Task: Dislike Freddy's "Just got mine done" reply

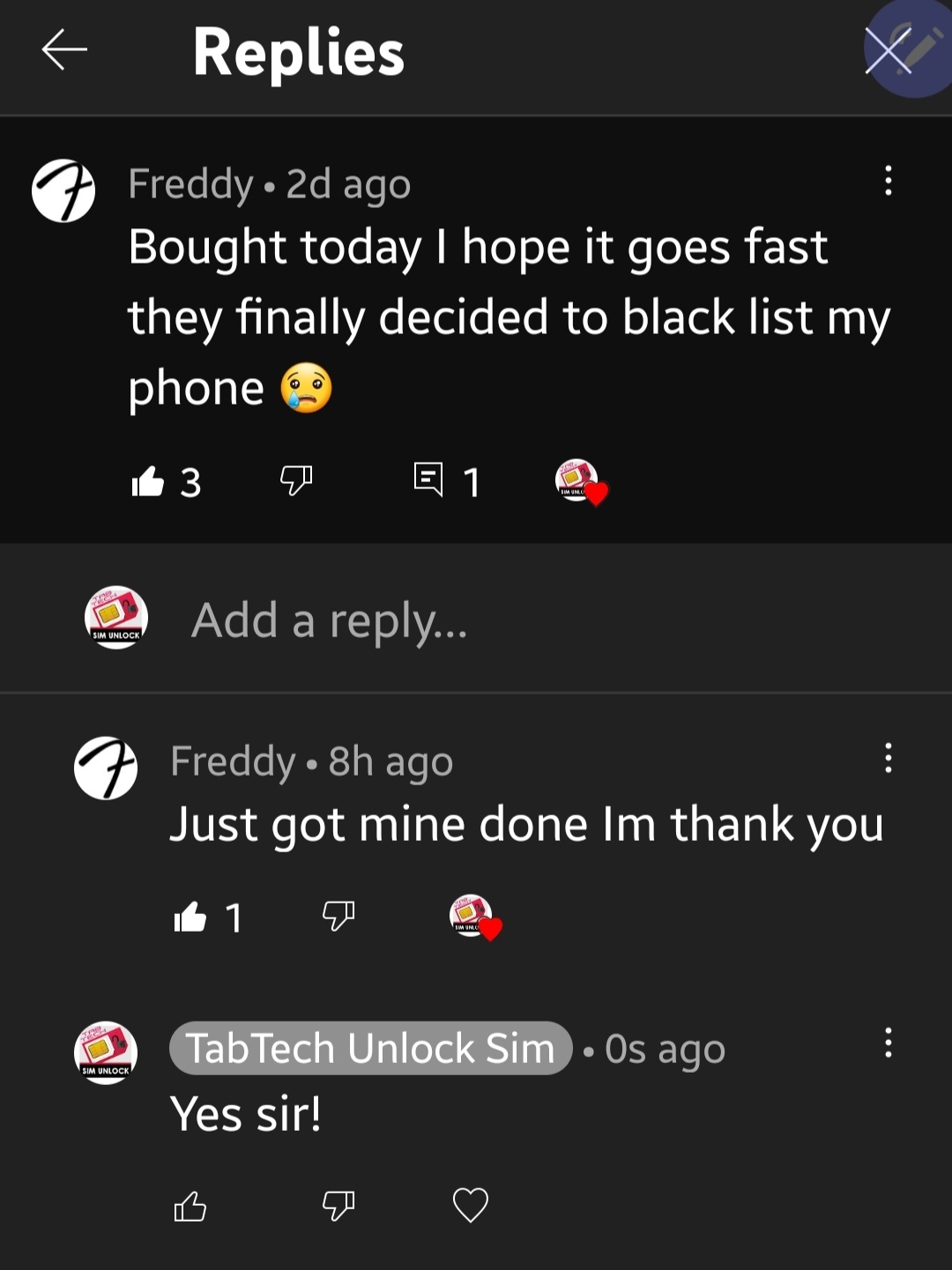Action: [338, 917]
